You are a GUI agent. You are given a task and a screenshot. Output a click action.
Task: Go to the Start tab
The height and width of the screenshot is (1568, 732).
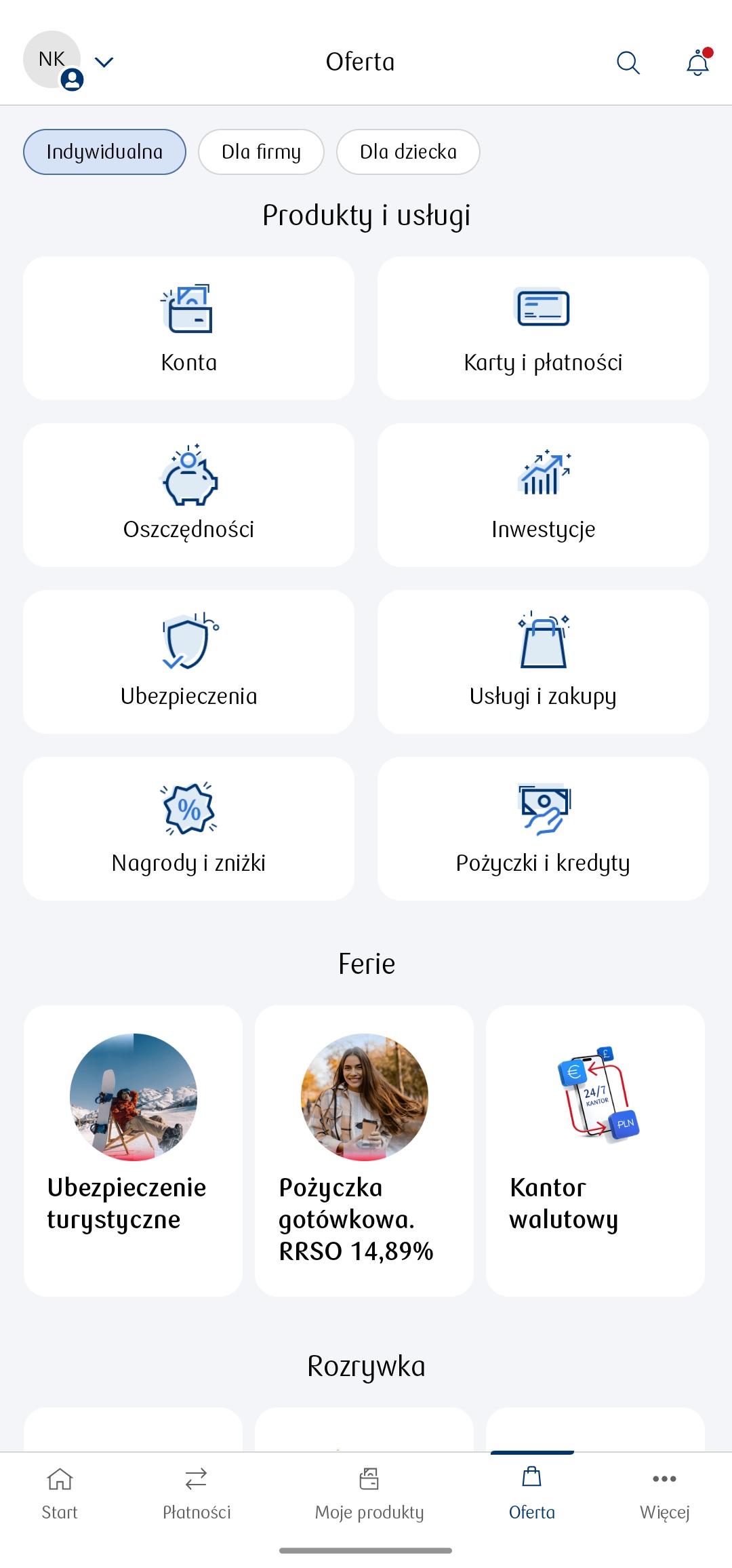tap(60, 1493)
